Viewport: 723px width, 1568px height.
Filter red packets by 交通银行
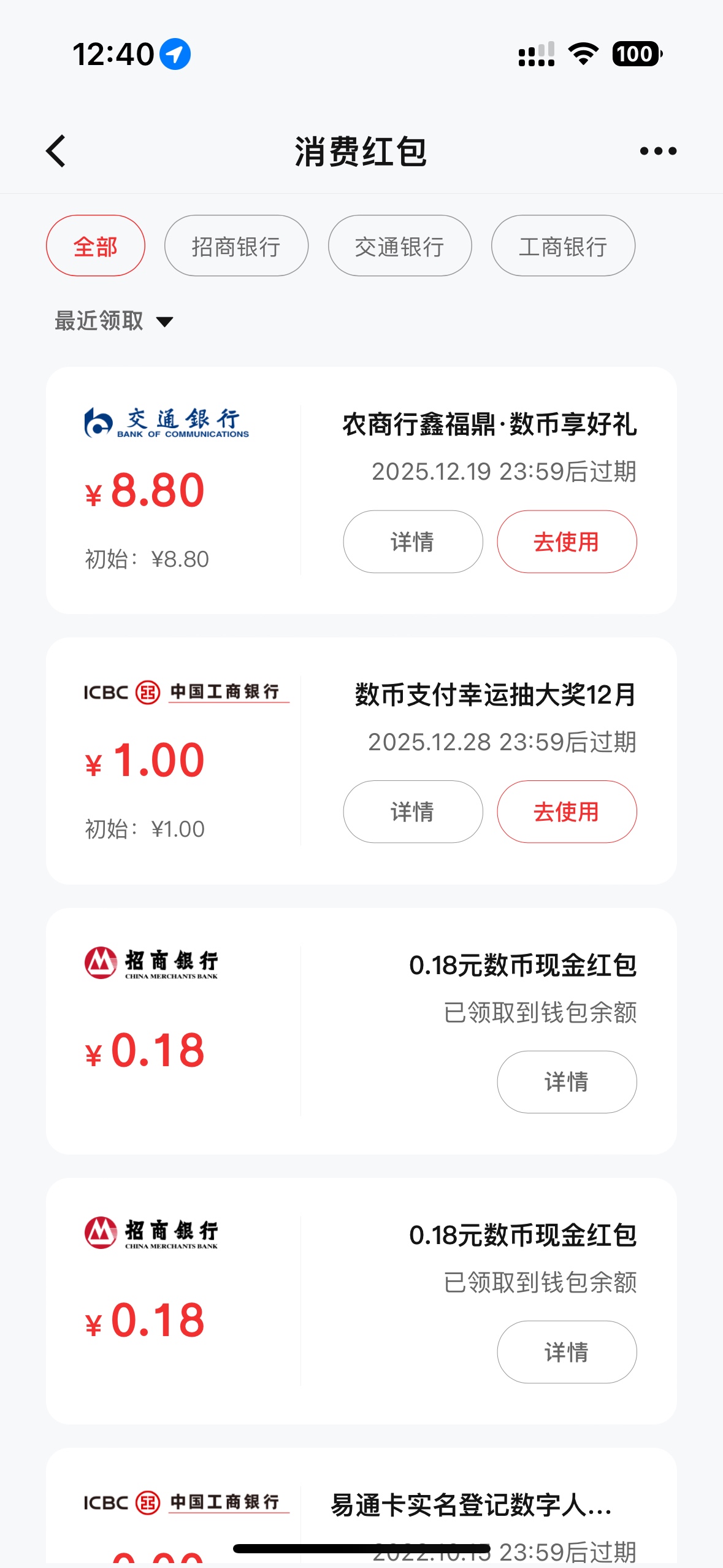[400, 246]
